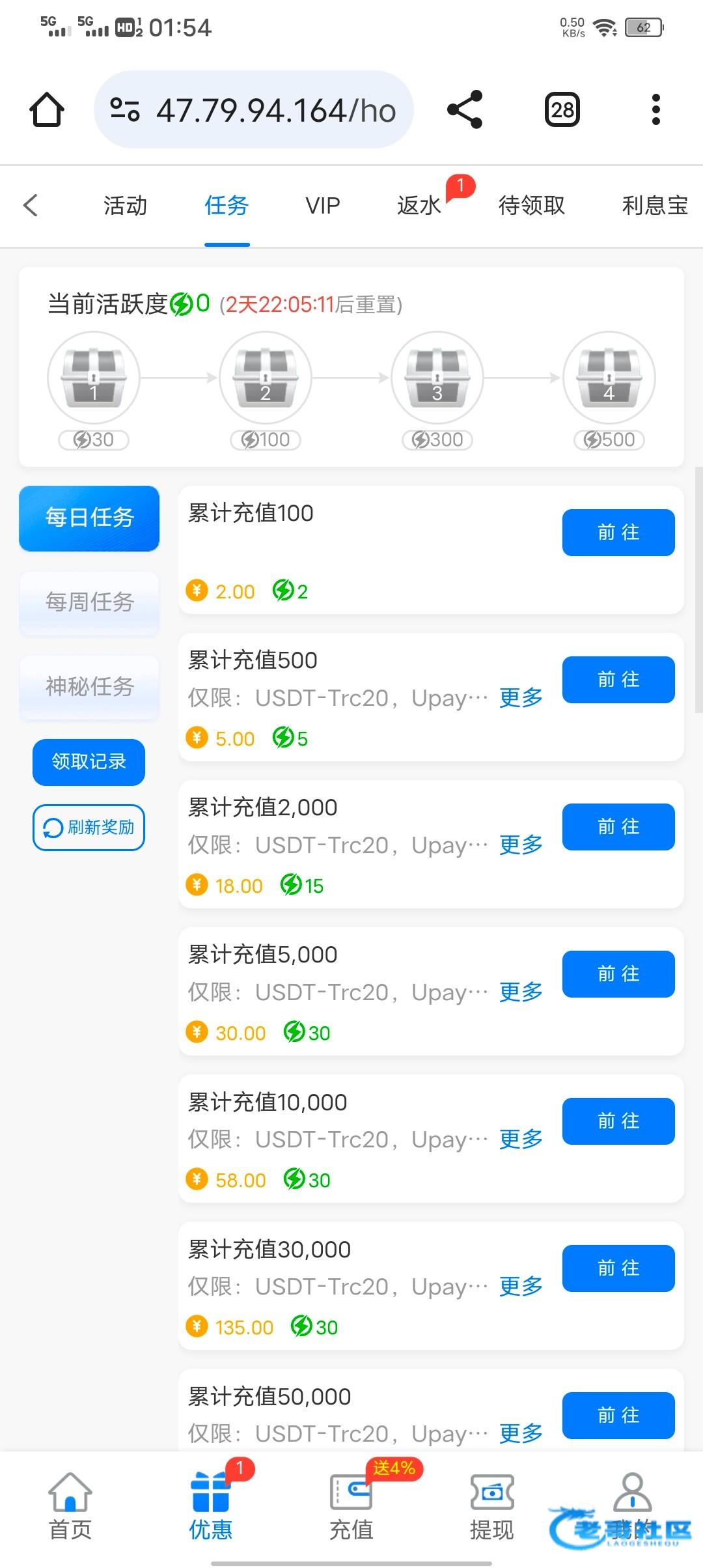Image resolution: width=703 pixels, height=1568 pixels.
Task: Open the browser overflow menu
Action: [655, 109]
